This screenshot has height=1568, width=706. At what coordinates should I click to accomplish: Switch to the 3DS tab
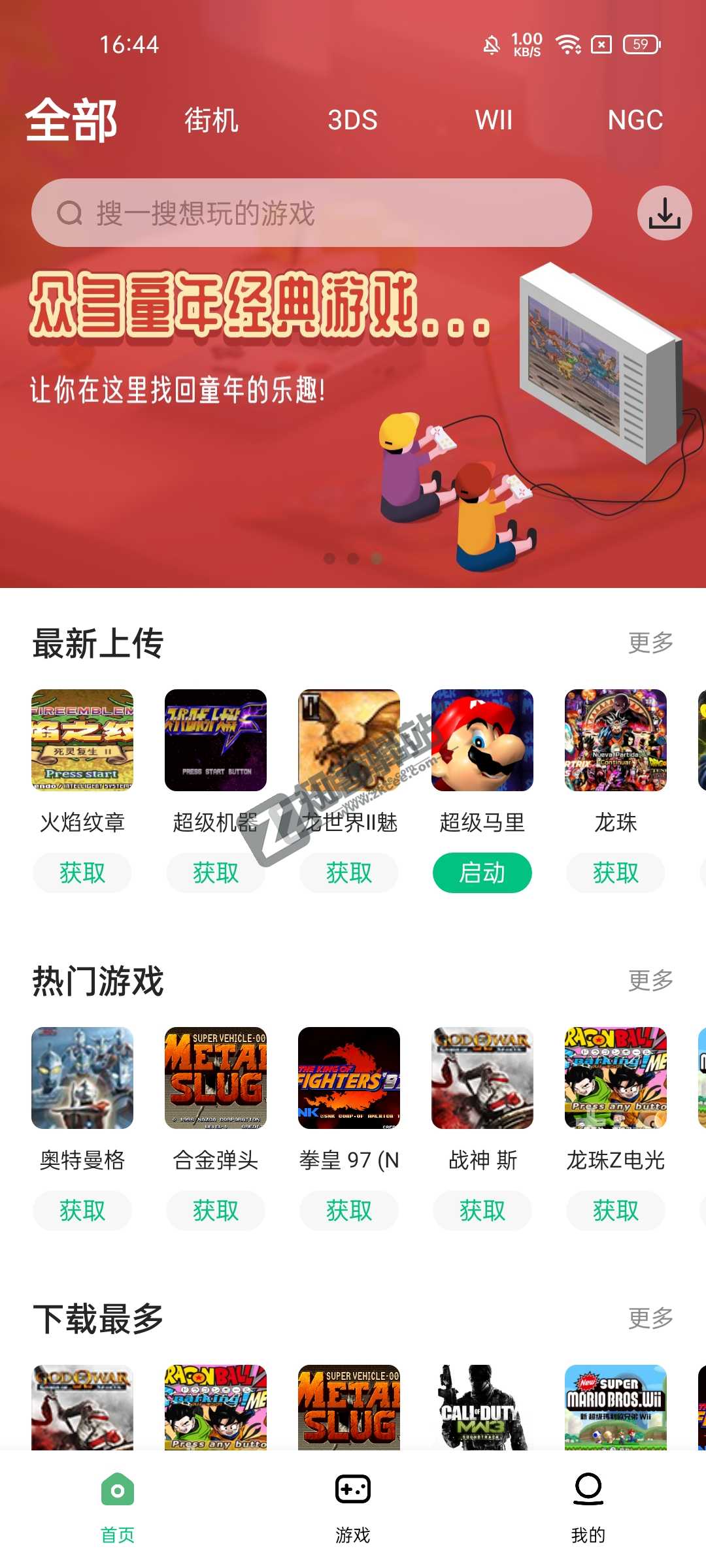pos(352,121)
